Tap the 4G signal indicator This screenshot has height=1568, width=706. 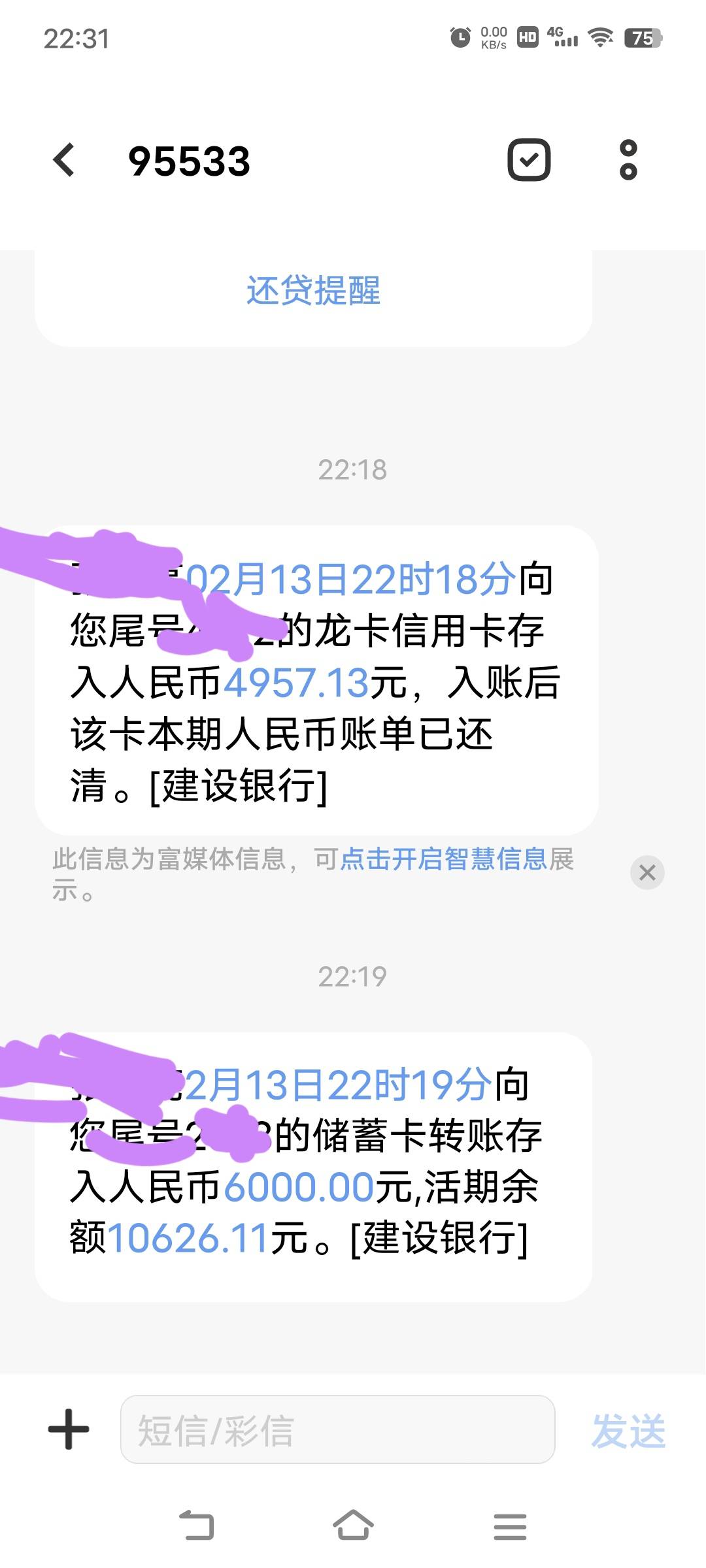[563, 39]
